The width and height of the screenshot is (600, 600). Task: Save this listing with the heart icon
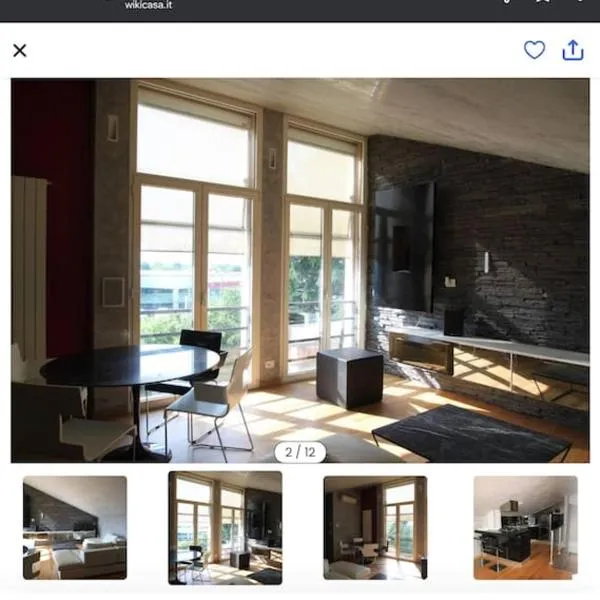point(535,50)
